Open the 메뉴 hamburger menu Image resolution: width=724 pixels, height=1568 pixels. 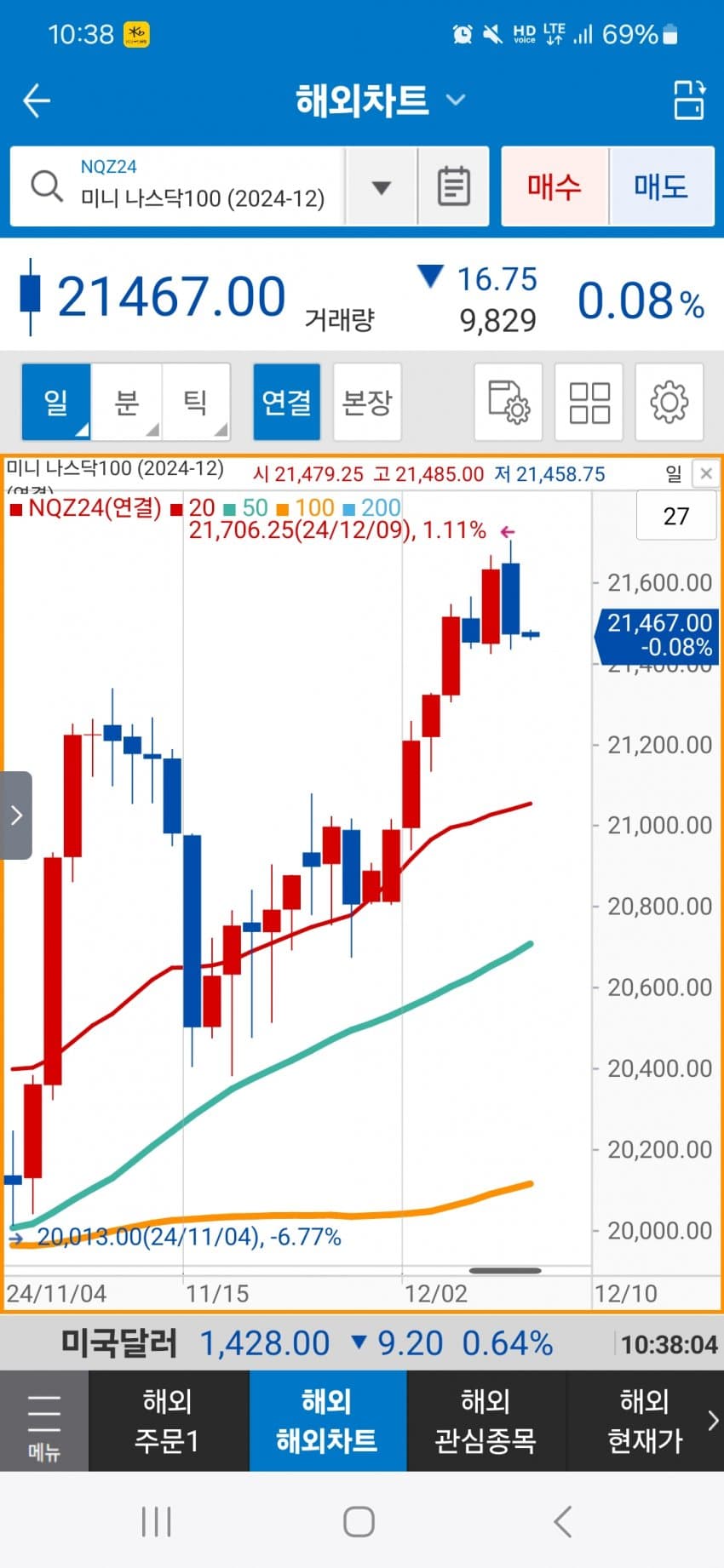click(43, 1420)
